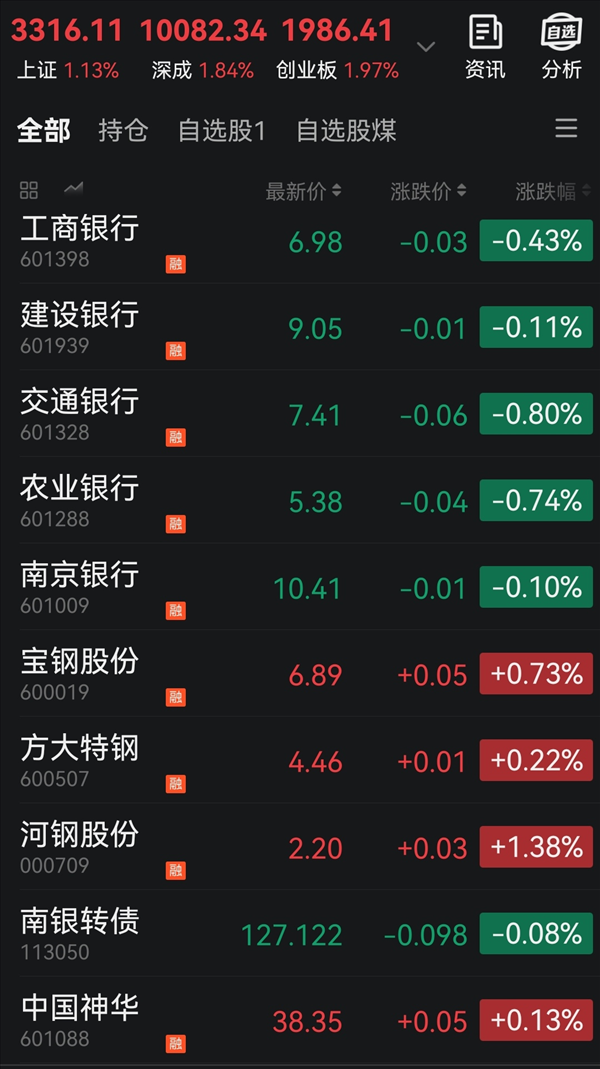The image size is (600, 1069).
Task: Switch to the 自选股1 tab
Action: tap(222, 130)
